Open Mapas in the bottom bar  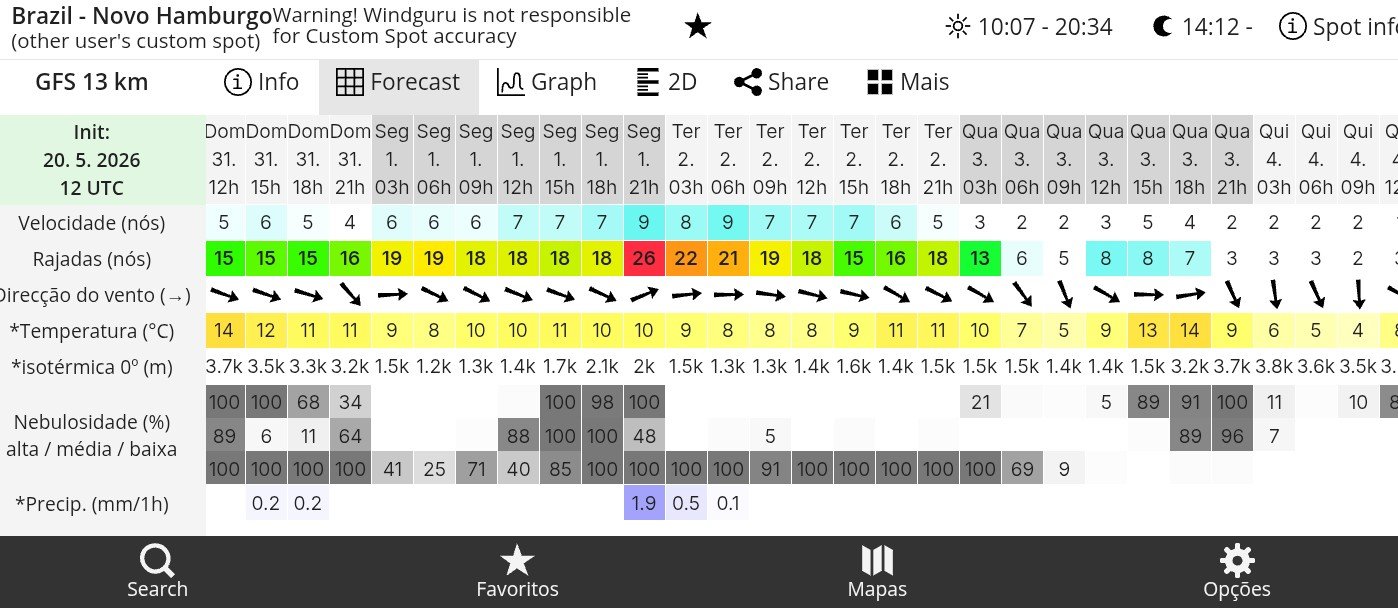pyautogui.click(x=877, y=572)
